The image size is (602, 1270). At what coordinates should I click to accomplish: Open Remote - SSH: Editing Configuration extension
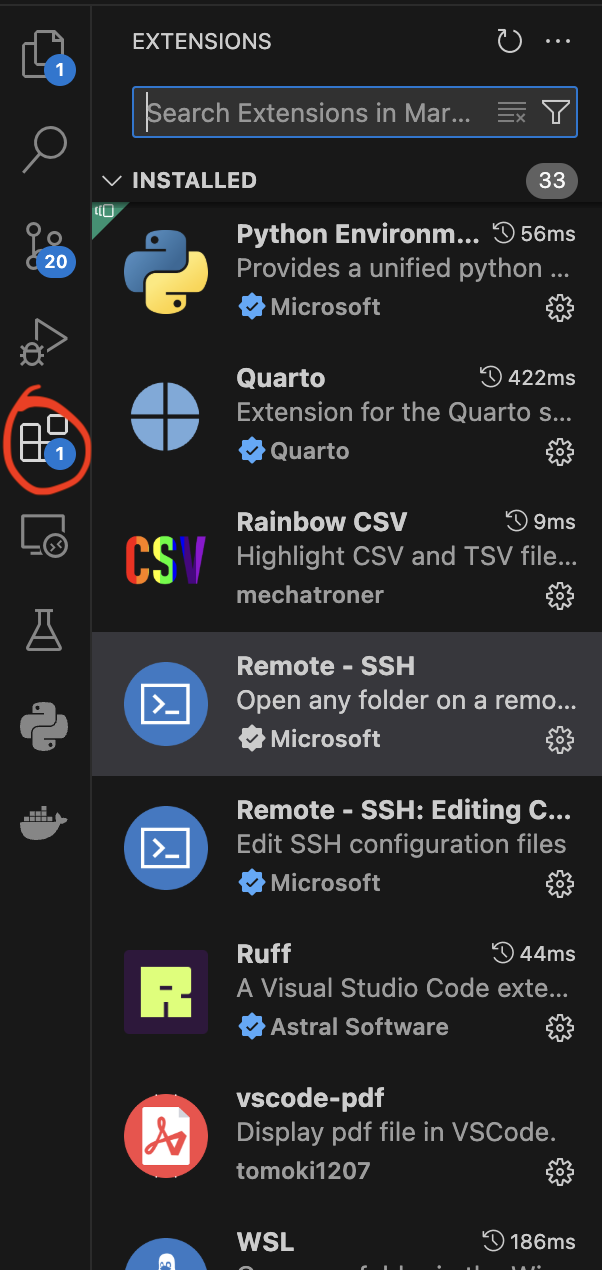(x=347, y=848)
